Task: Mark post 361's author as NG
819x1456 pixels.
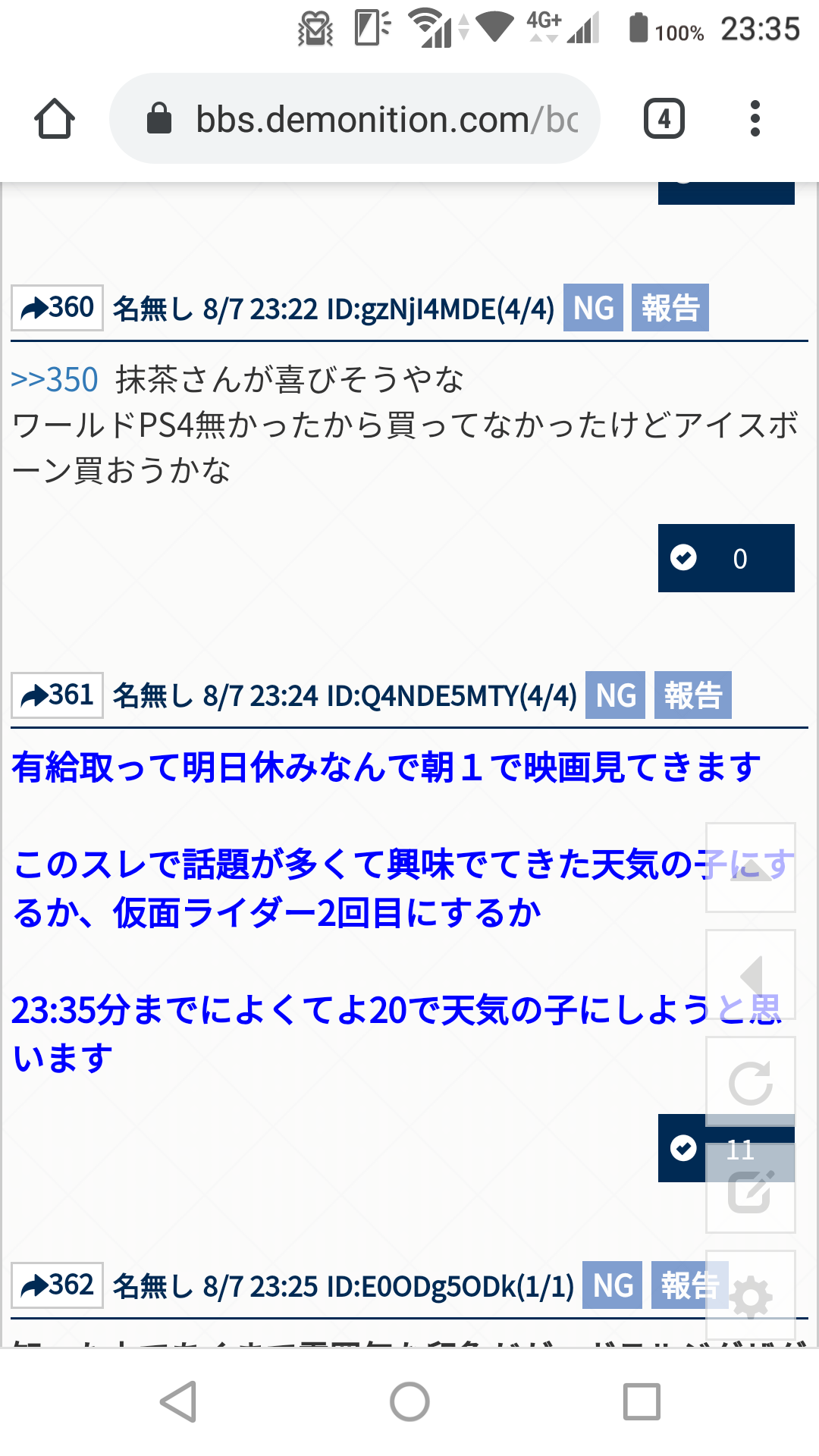Action: tap(616, 695)
